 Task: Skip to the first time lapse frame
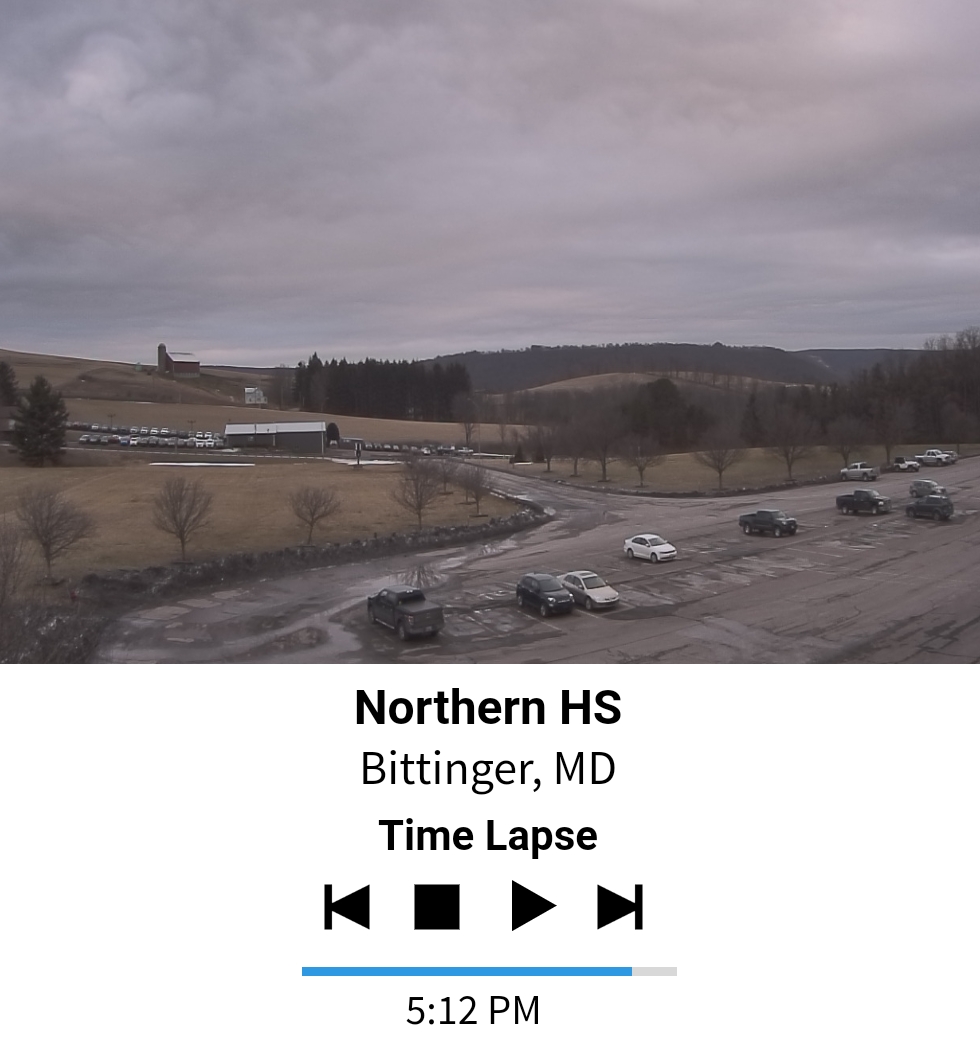pos(347,907)
